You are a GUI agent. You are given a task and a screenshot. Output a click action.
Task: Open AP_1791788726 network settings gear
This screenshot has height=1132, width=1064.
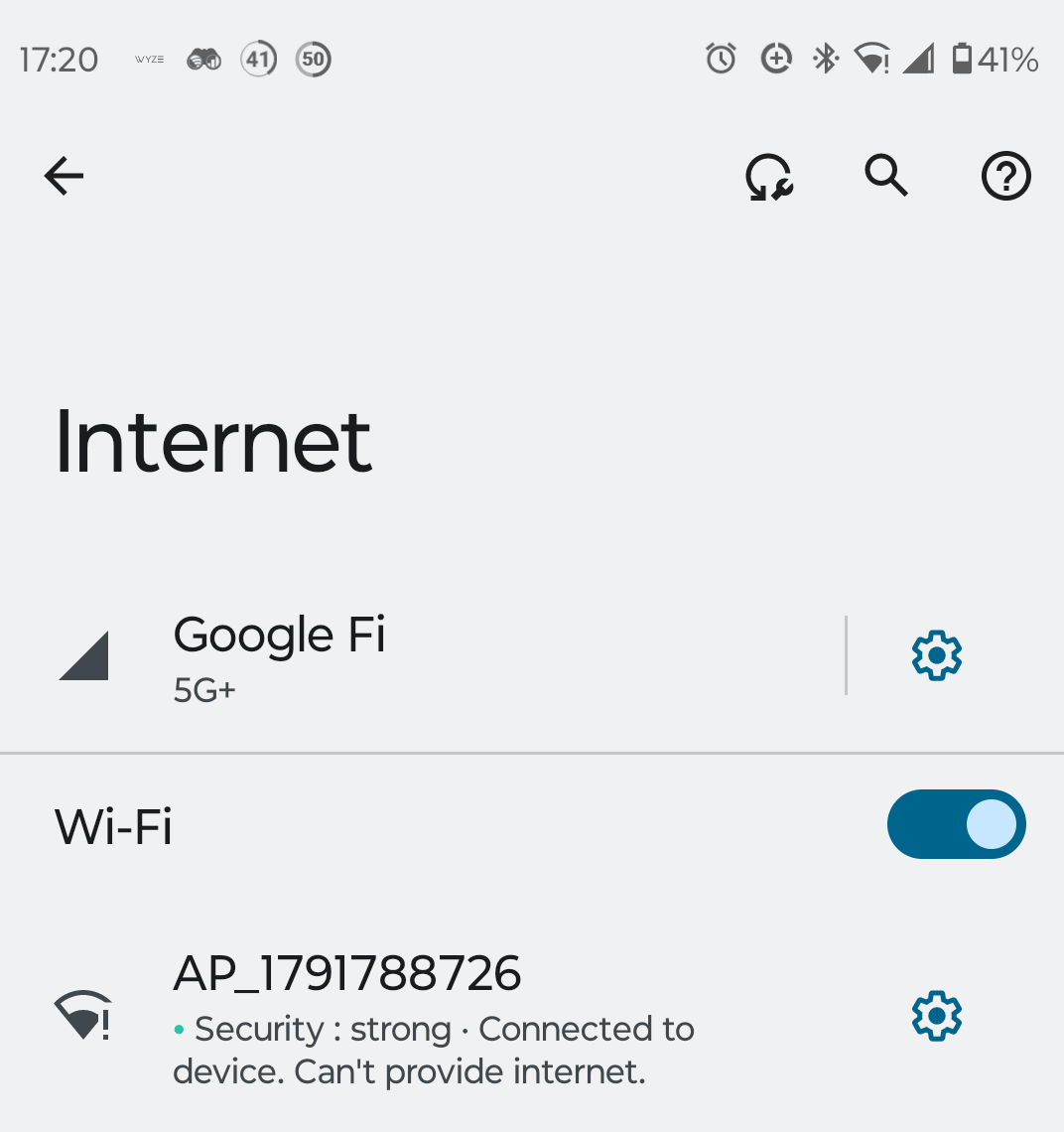937,1015
